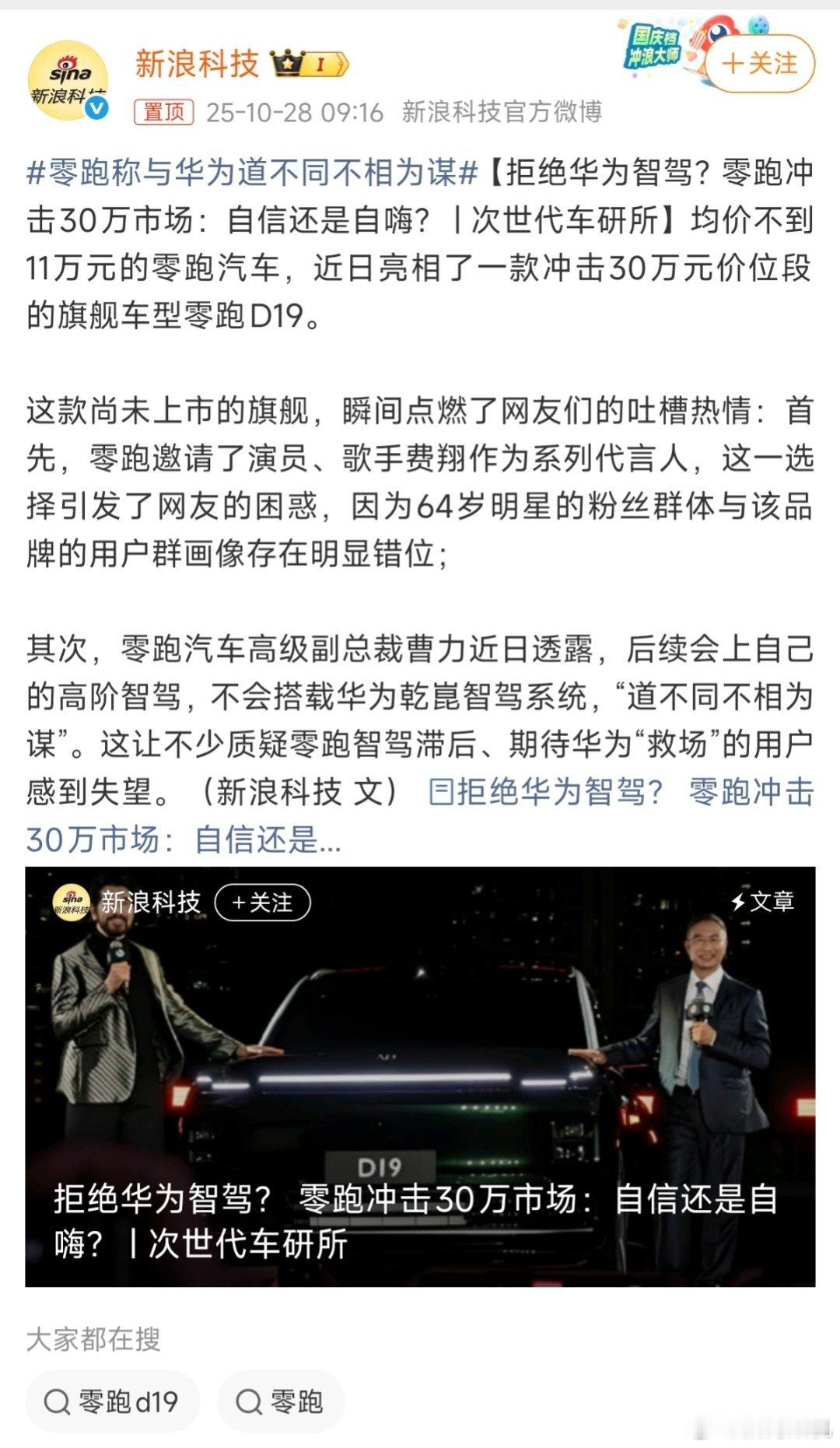Click the red 置顶 pinned tag
Screen dimensions: 840x1448
[166, 110]
